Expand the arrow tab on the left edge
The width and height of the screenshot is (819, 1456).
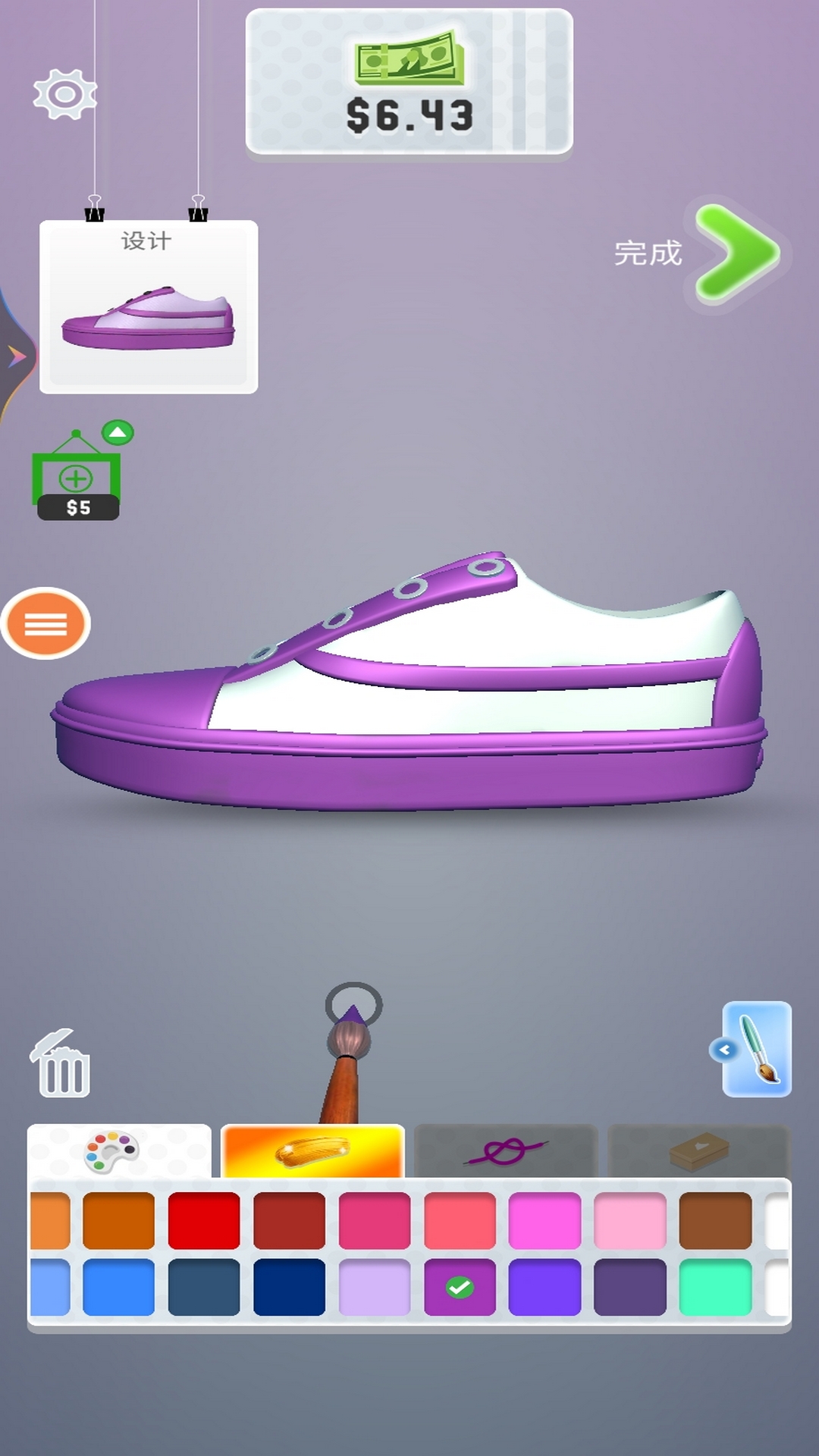click(17, 356)
